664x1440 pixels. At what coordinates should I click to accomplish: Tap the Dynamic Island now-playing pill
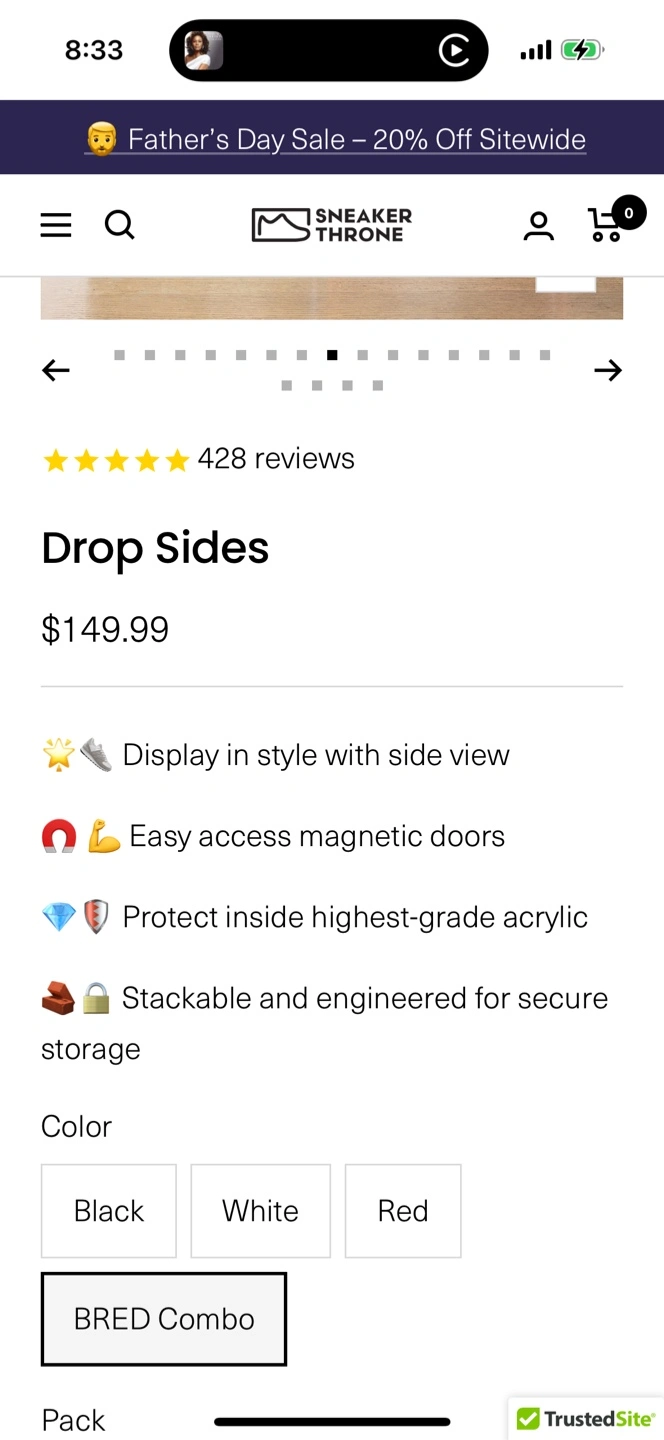(x=329, y=50)
